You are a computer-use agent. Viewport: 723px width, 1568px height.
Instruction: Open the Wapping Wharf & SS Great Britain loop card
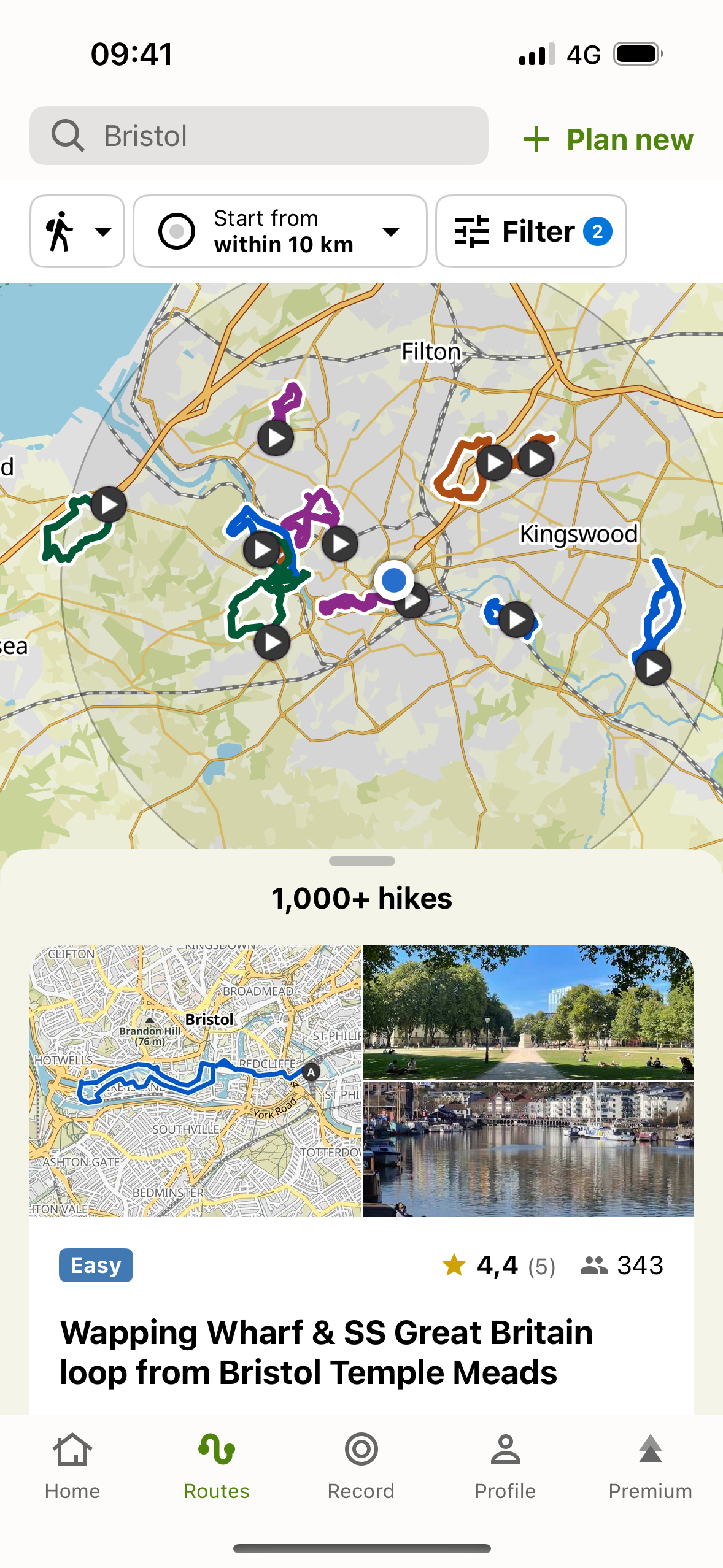pyautogui.click(x=361, y=1178)
